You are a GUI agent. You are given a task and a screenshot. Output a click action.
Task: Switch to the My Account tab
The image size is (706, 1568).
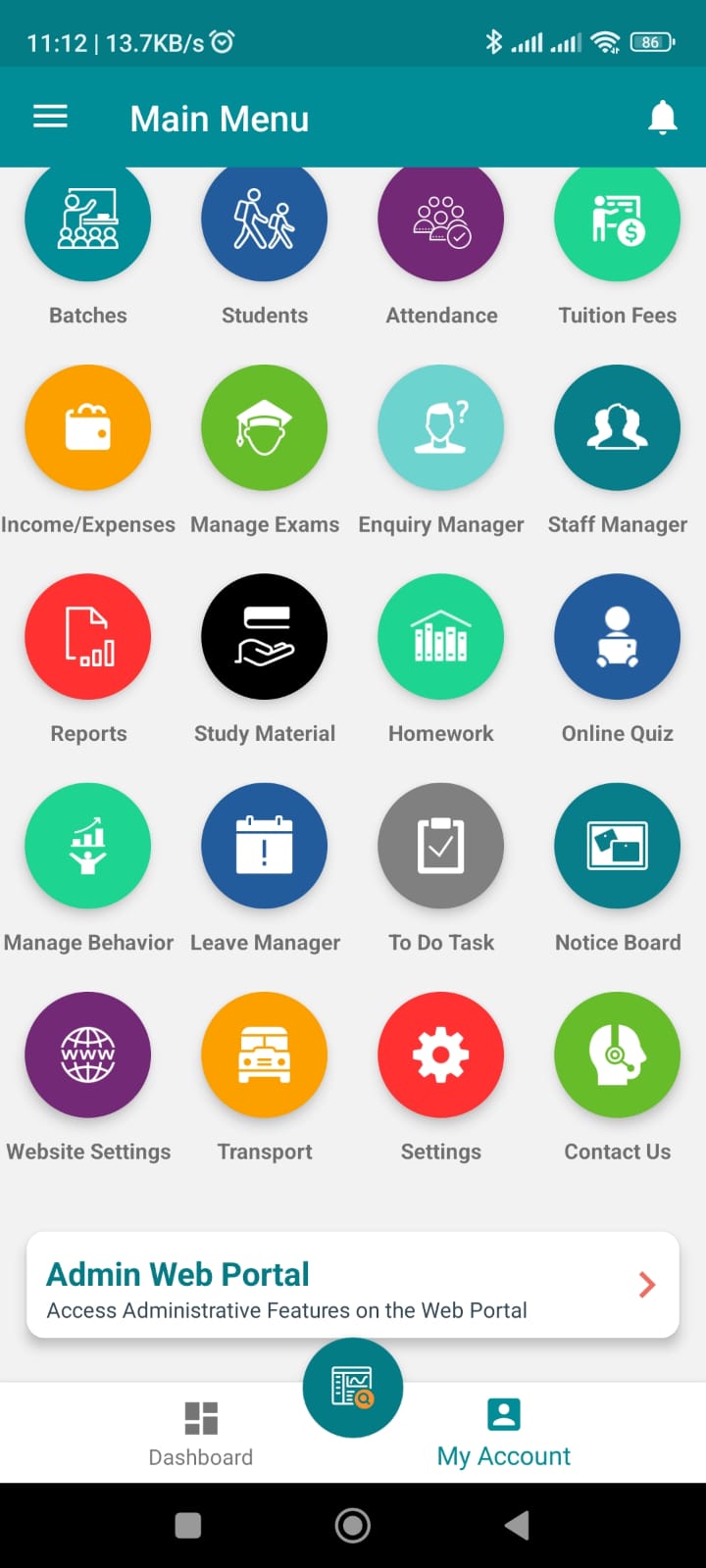(x=504, y=1432)
